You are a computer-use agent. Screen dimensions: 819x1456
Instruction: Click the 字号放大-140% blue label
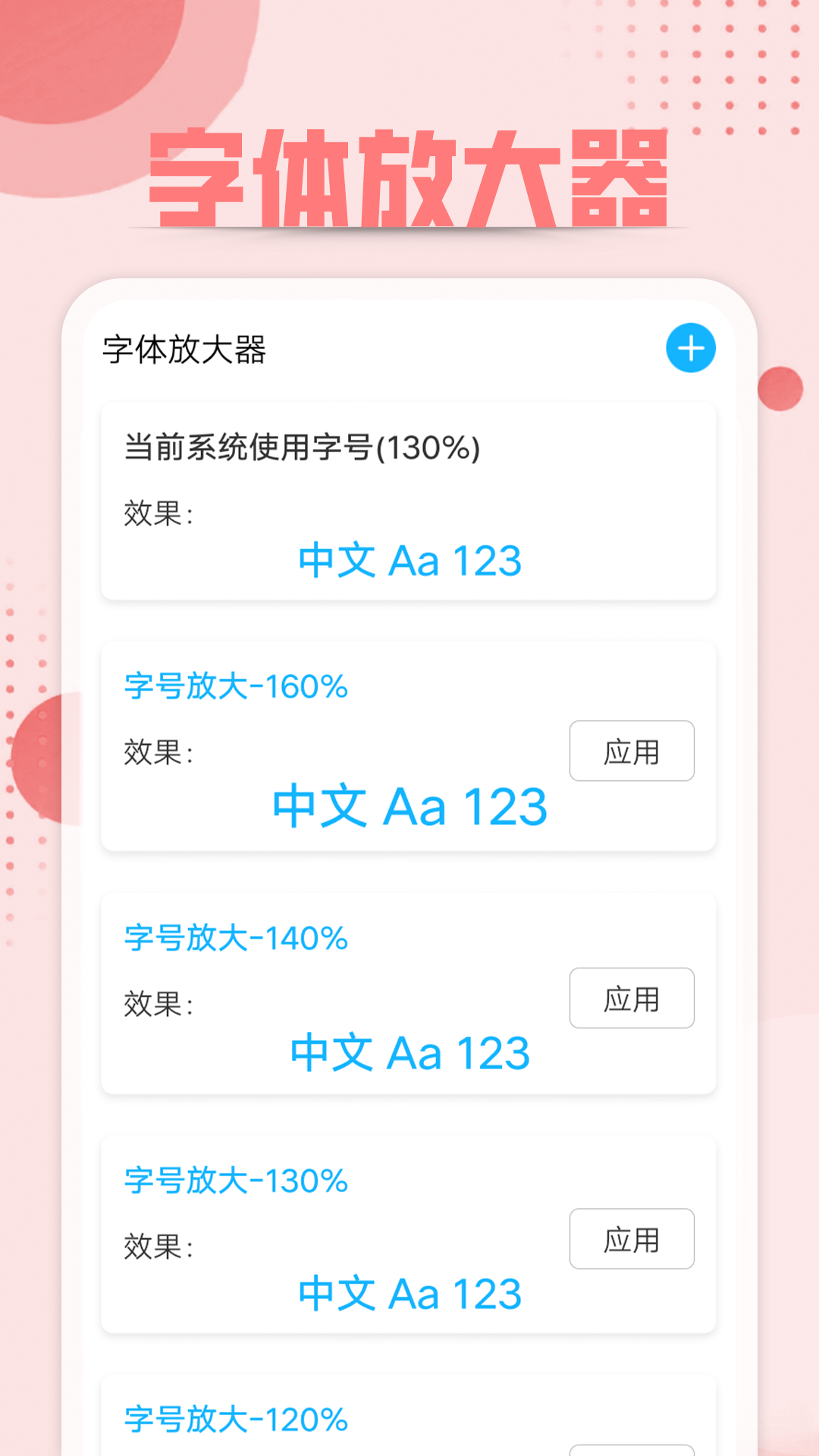tap(235, 939)
